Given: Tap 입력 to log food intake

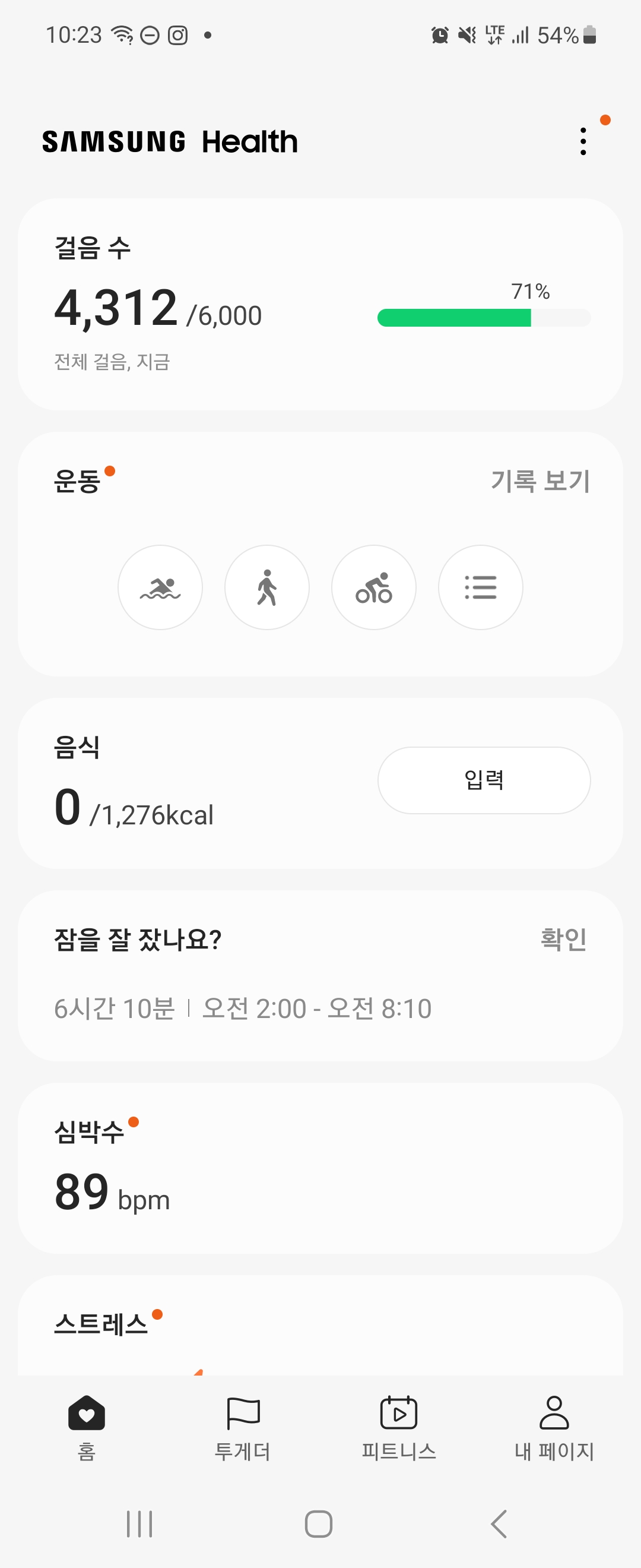Looking at the screenshot, I should click(484, 780).
